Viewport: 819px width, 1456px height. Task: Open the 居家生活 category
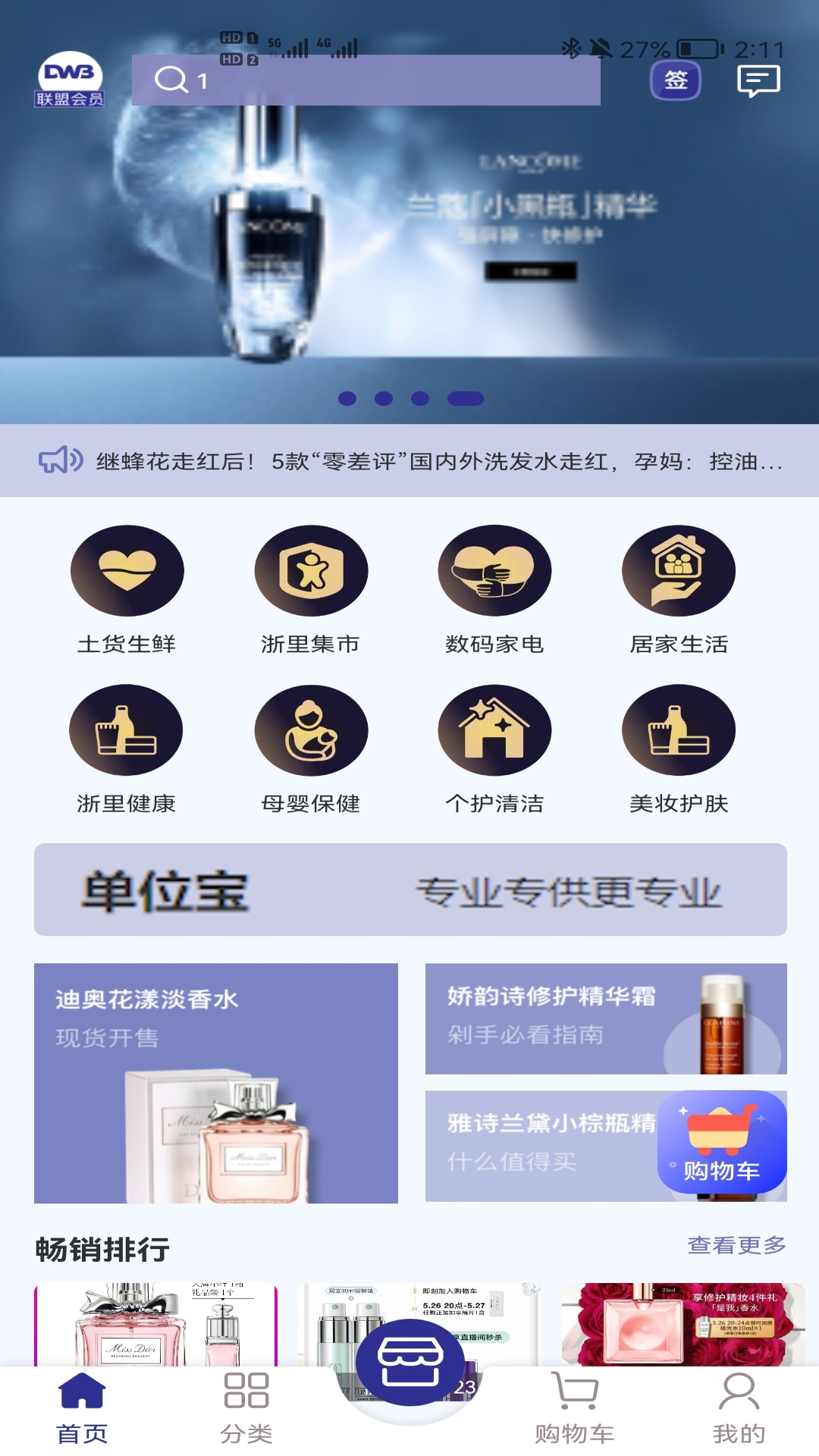[679, 589]
